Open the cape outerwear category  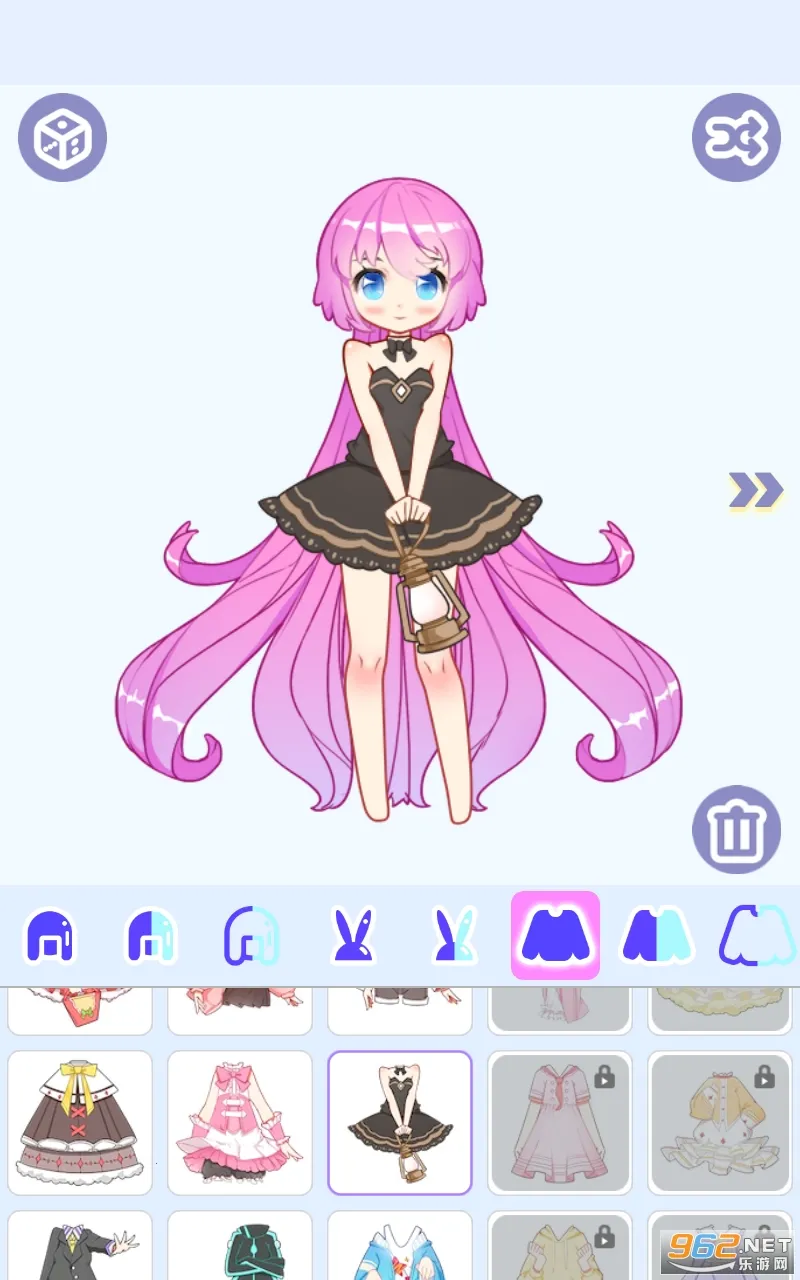coord(755,935)
